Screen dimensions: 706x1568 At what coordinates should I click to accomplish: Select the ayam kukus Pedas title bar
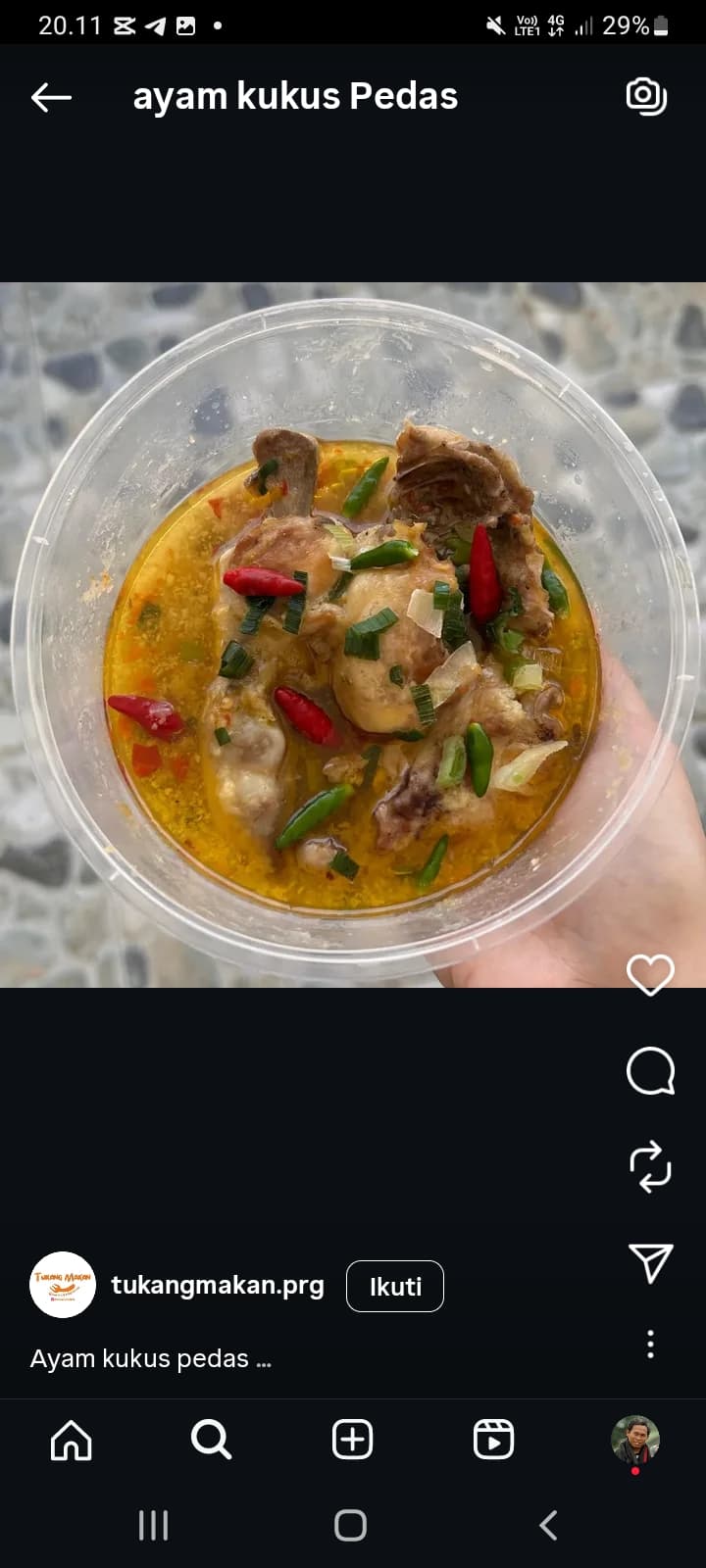tap(295, 95)
